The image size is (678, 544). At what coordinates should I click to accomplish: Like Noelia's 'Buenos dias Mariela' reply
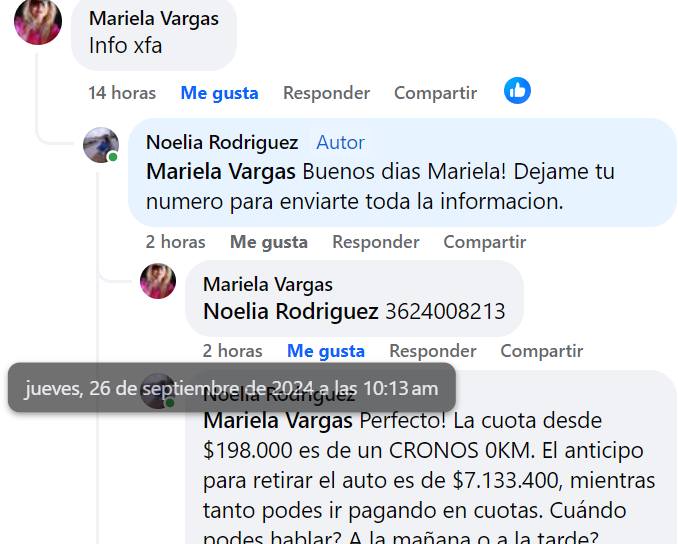[268, 242]
